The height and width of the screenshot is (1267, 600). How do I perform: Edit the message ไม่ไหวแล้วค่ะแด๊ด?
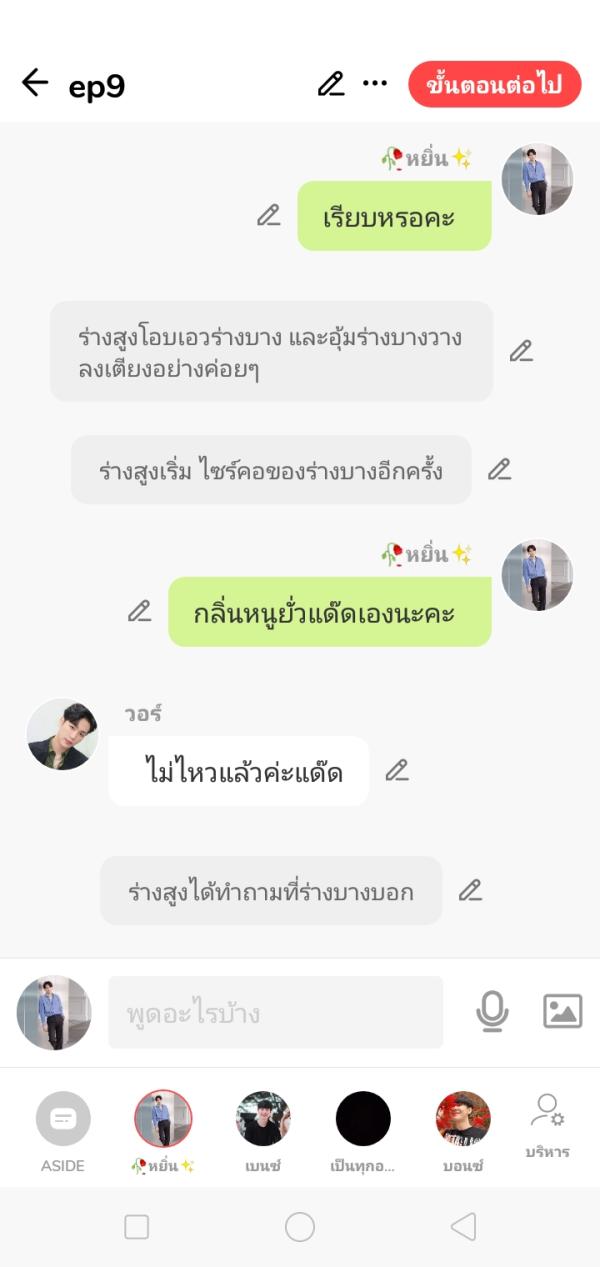pyautogui.click(x=397, y=770)
